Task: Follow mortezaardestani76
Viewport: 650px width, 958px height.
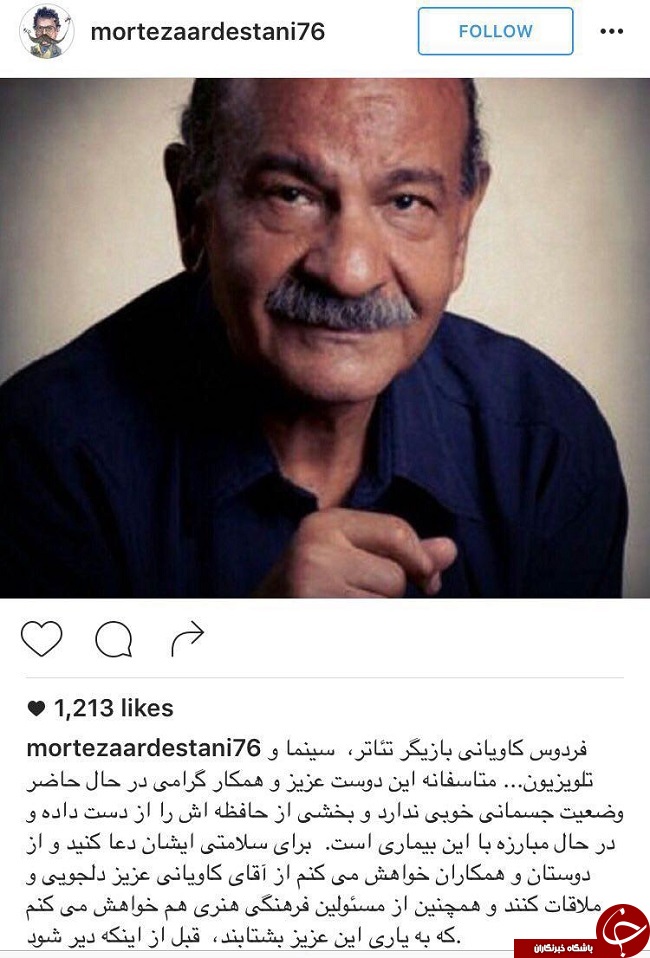Action: tap(495, 31)
